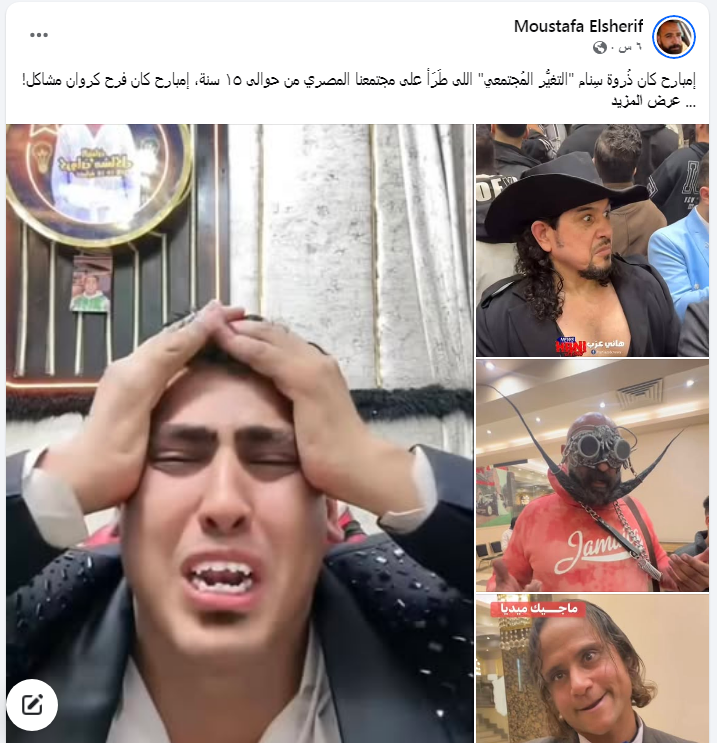The width and height of the screenshot is (717, 743).
Task: Open the post options three-dot menu
Action: tap(39, 35)
